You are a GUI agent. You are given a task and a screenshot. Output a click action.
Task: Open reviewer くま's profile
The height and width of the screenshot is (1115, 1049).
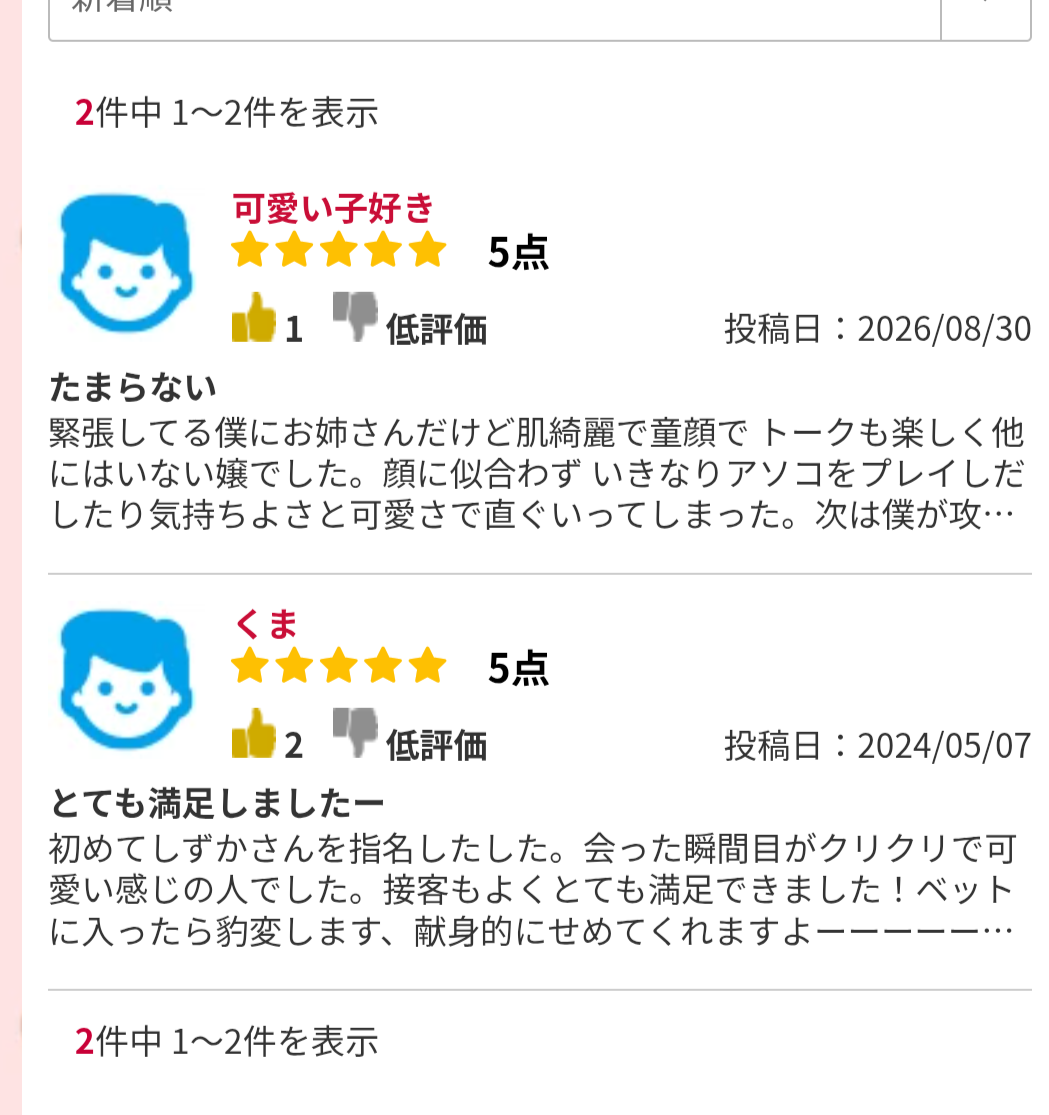click(265, 624)
